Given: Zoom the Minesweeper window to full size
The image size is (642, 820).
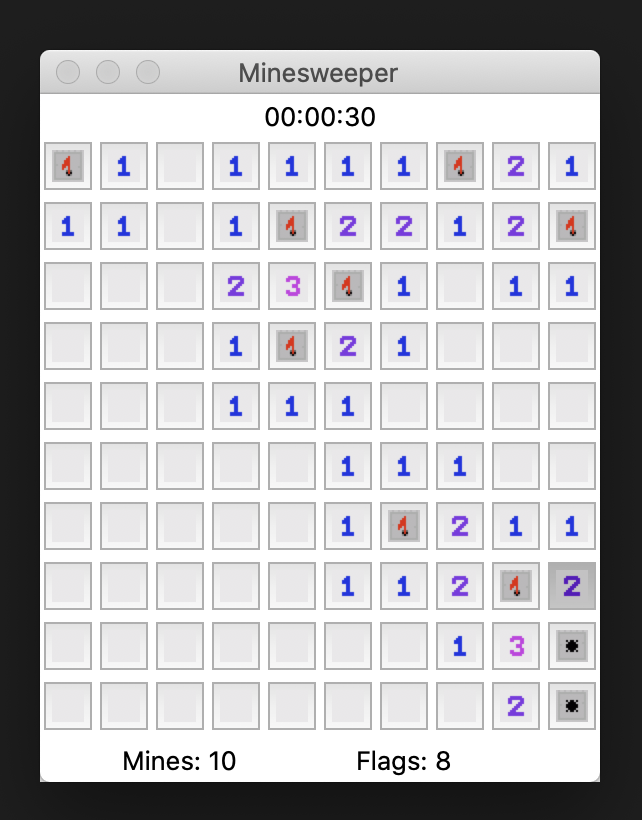Looking at the screenshot, I should click(x=148, y=72).
